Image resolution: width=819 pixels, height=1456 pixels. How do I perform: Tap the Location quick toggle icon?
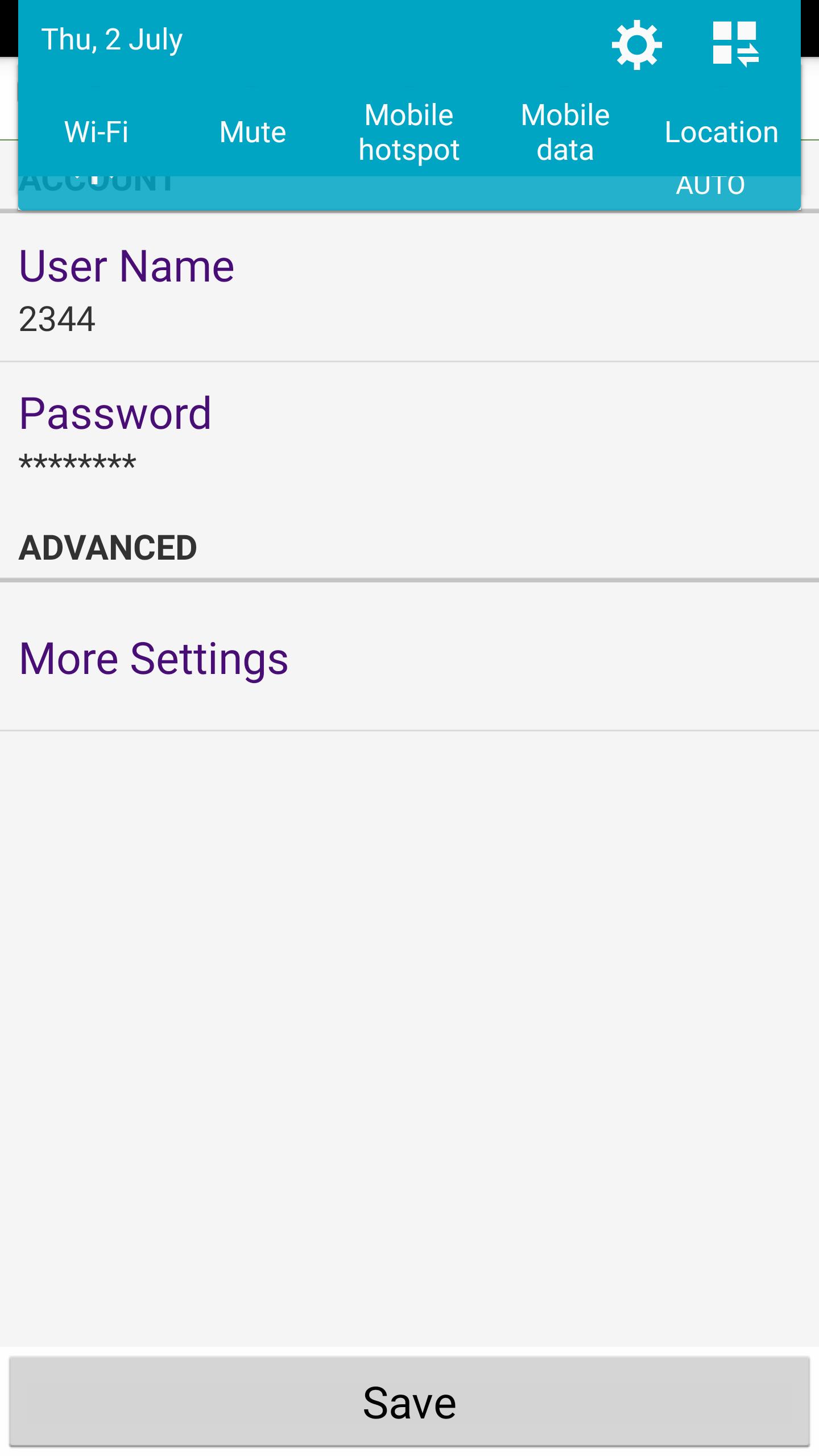tap(722, 131)
